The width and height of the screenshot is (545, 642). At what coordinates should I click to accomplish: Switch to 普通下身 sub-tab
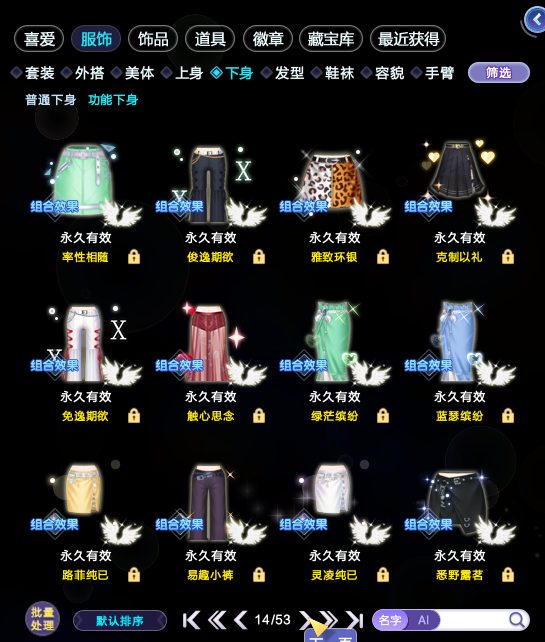pos(50,99)
